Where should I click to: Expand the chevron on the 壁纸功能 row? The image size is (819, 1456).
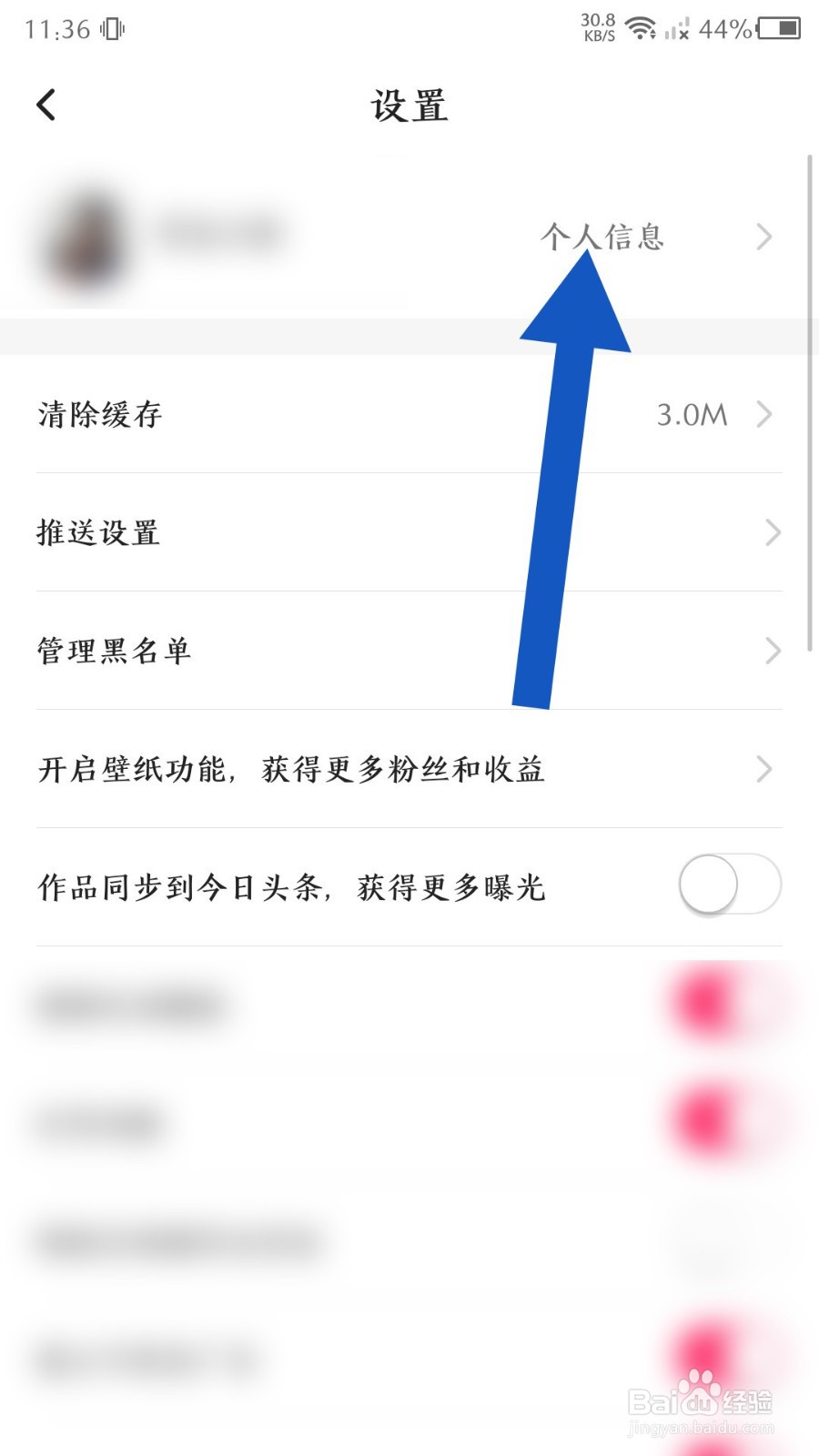pos(764,769)
